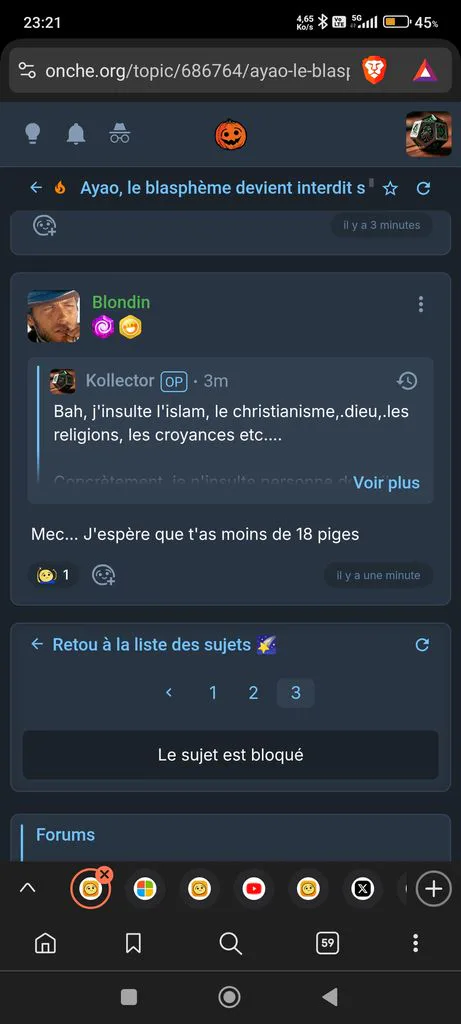This screenshot has width=461, height=1024.
Task: Tap the lightbulb icon in header
Action: click(33, 134)
